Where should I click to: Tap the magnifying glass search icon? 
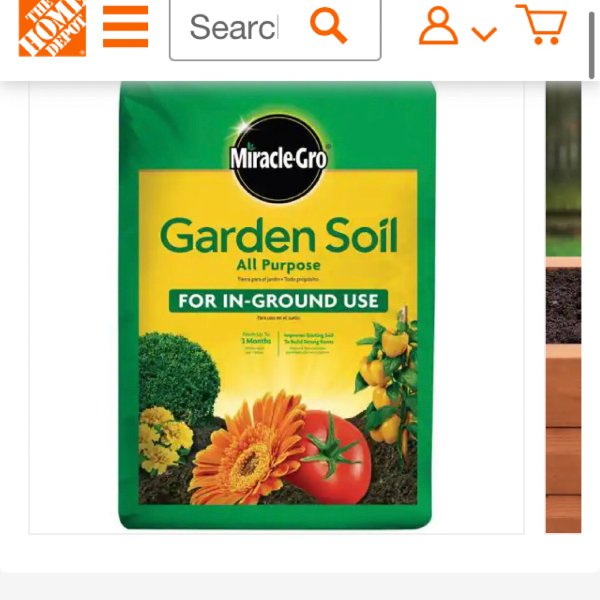[328, 26]
